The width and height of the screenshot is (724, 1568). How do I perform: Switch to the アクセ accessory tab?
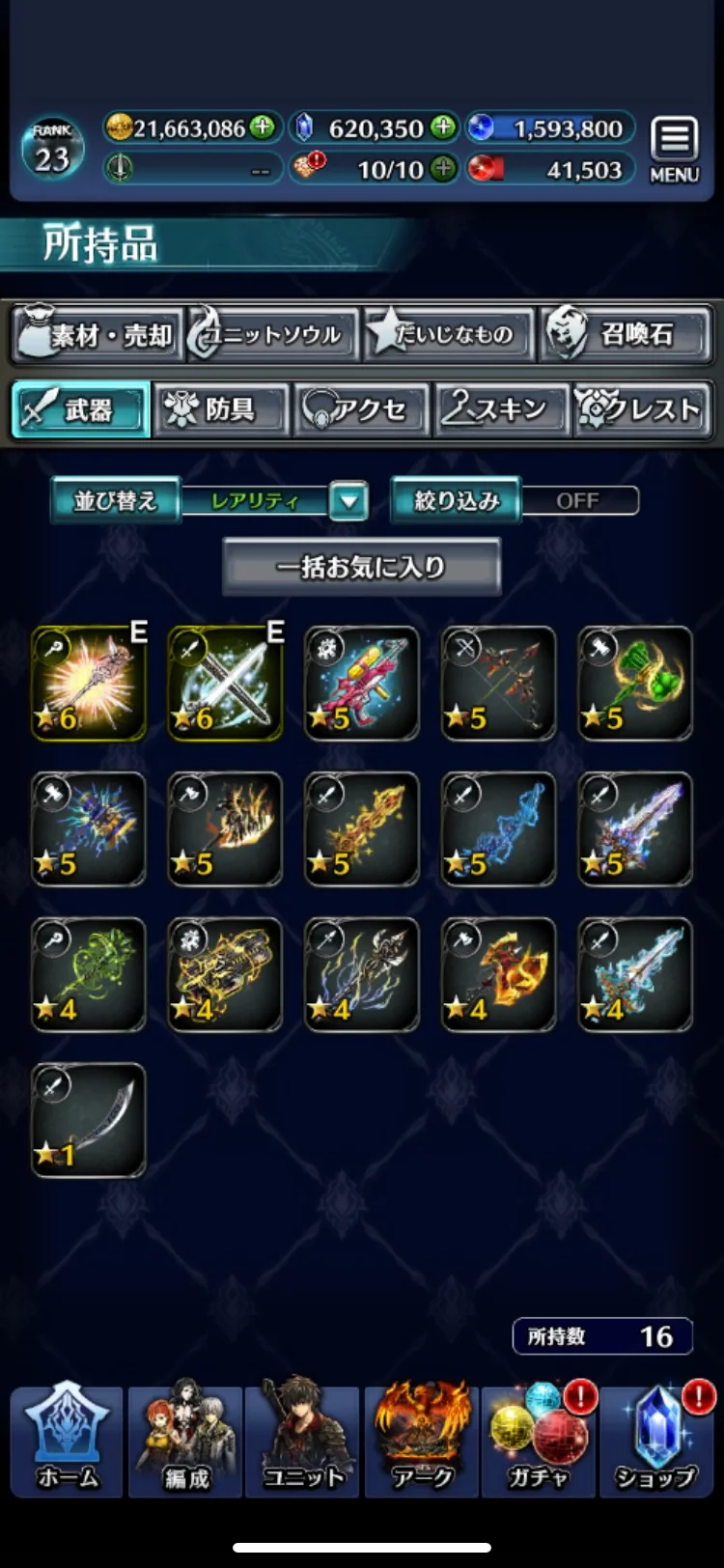coord(362,409)
